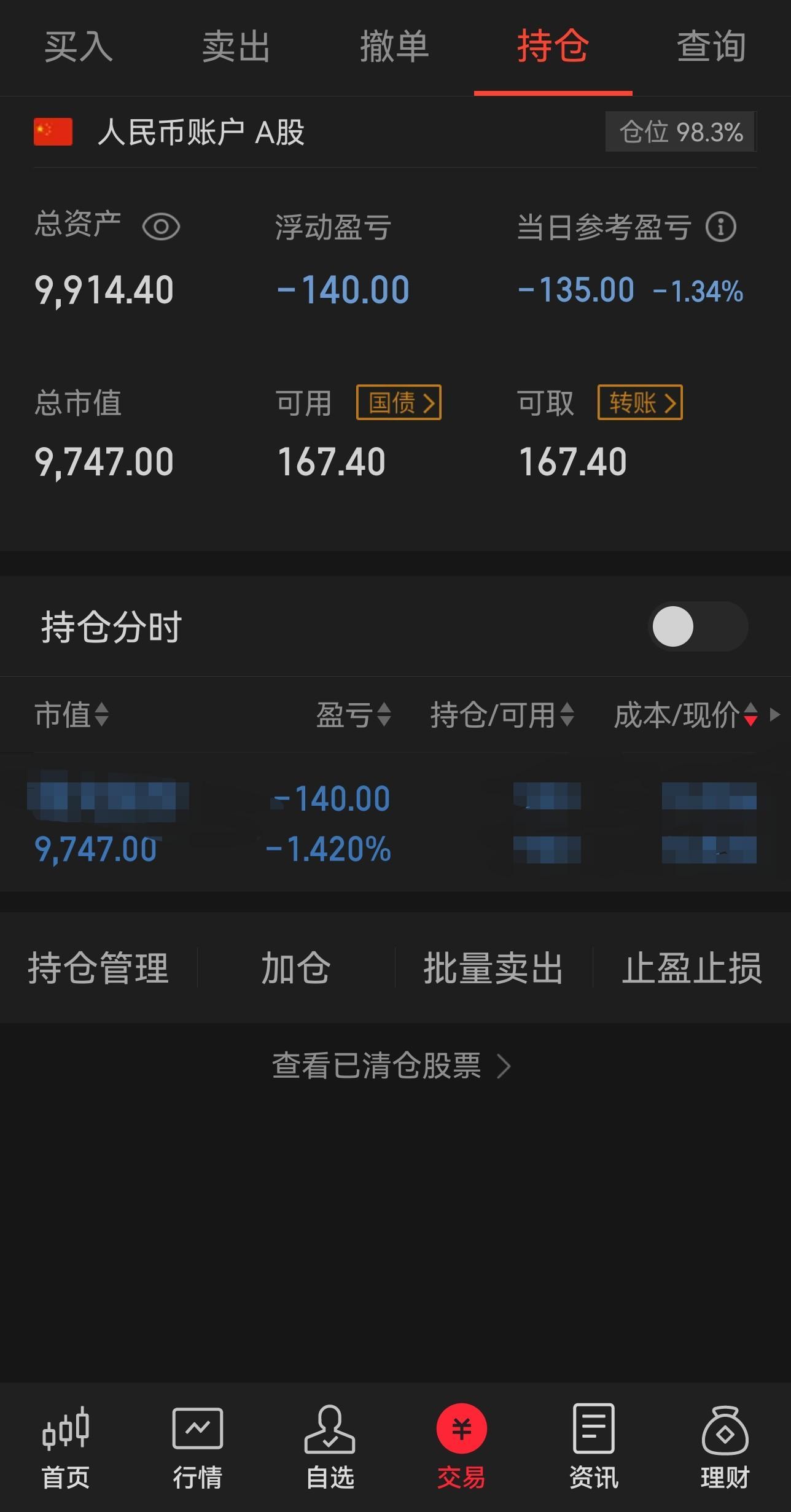Sort holdings by 市值
This screenshot has height=1512, width=791.
(x=71, y=715)
